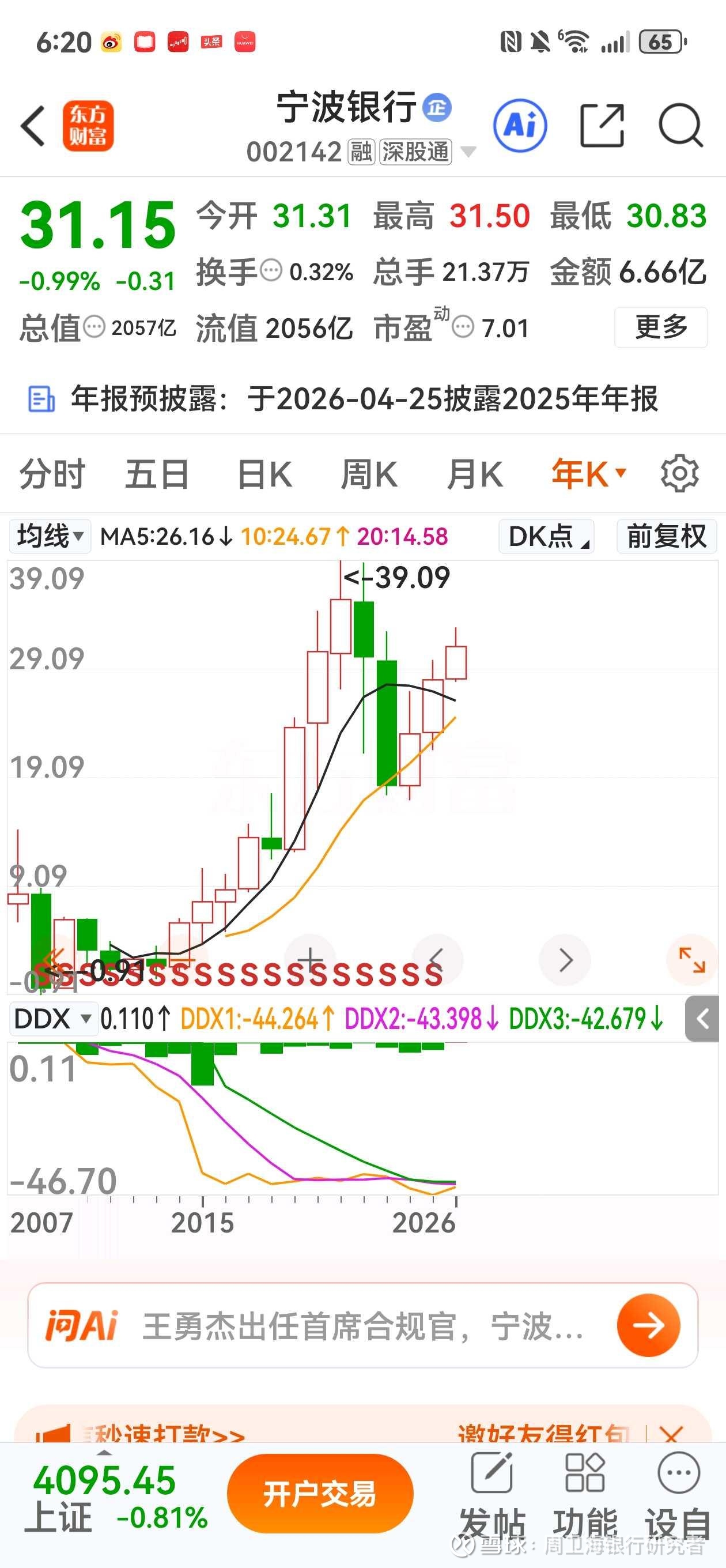Open chart settings gear

coord(679,473)
